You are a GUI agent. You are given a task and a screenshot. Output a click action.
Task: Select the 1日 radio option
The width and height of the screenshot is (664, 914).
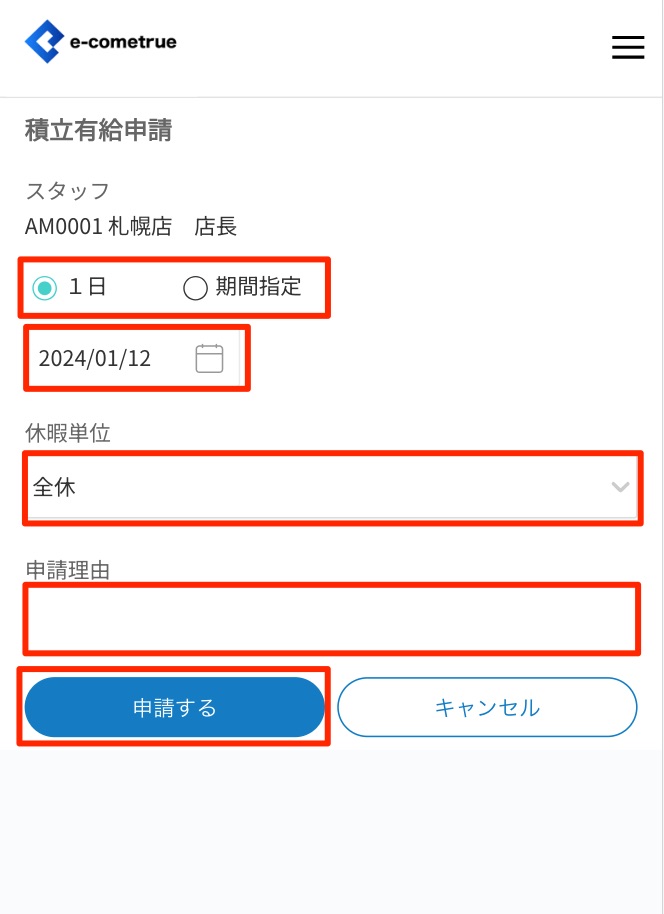click(x=45, y=288)
